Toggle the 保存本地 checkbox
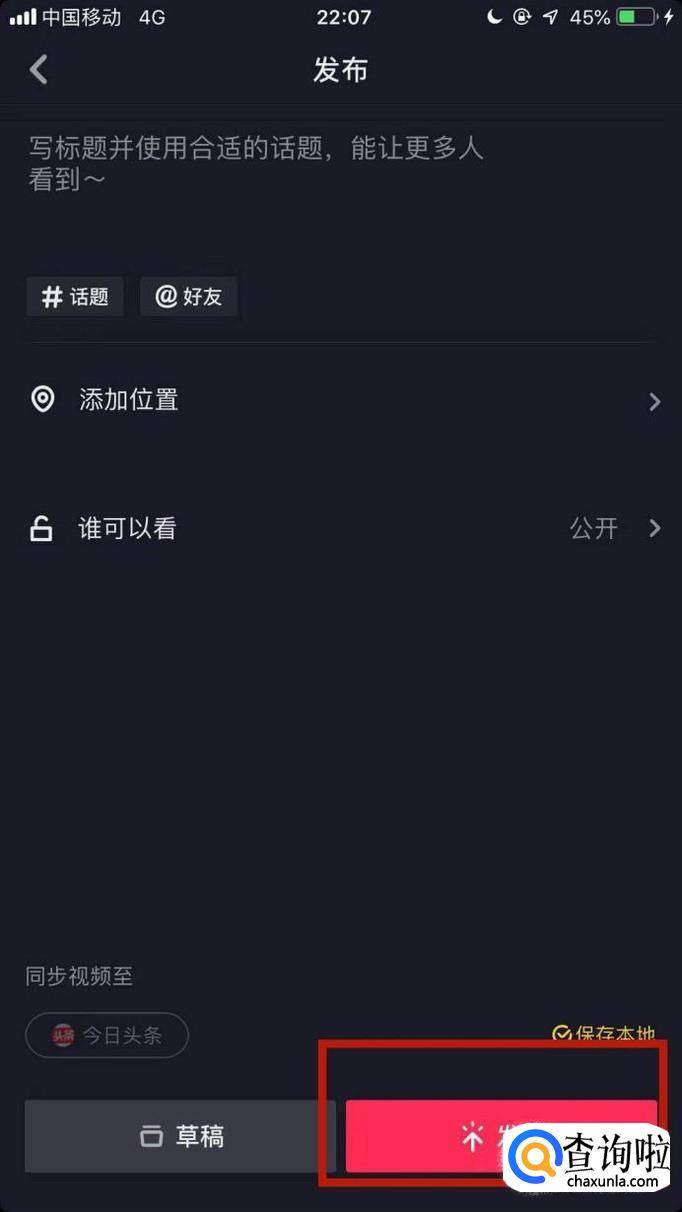 click(604, 1034)
